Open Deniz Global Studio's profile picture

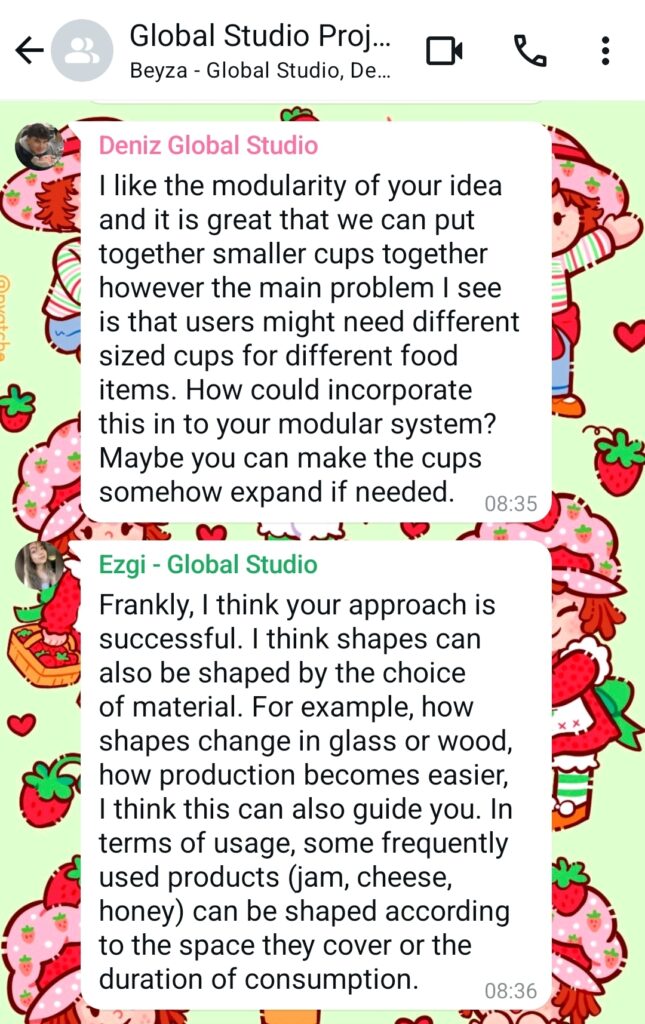40,147
